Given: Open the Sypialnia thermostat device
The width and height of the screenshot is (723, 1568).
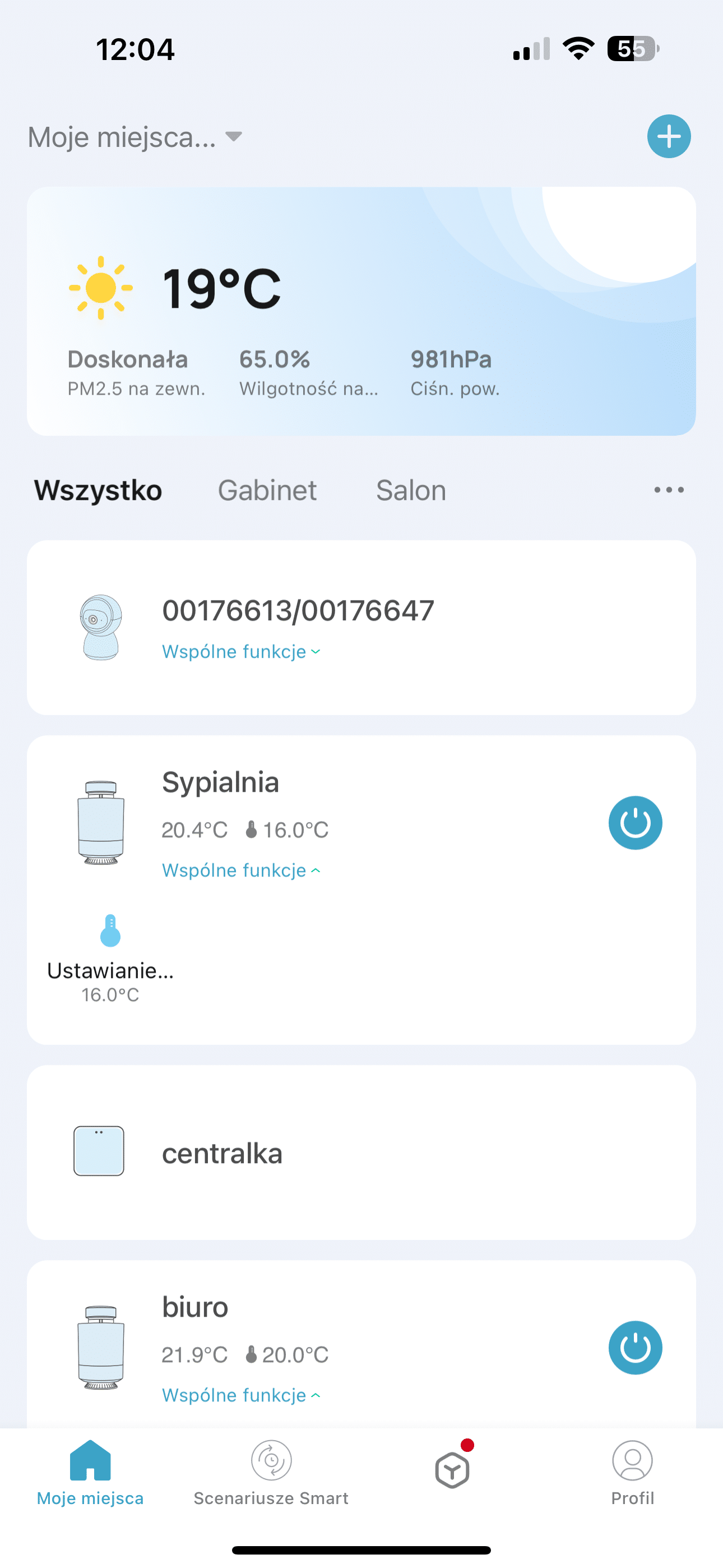Looking at the screenshot, I should click(x=220, y=783).
